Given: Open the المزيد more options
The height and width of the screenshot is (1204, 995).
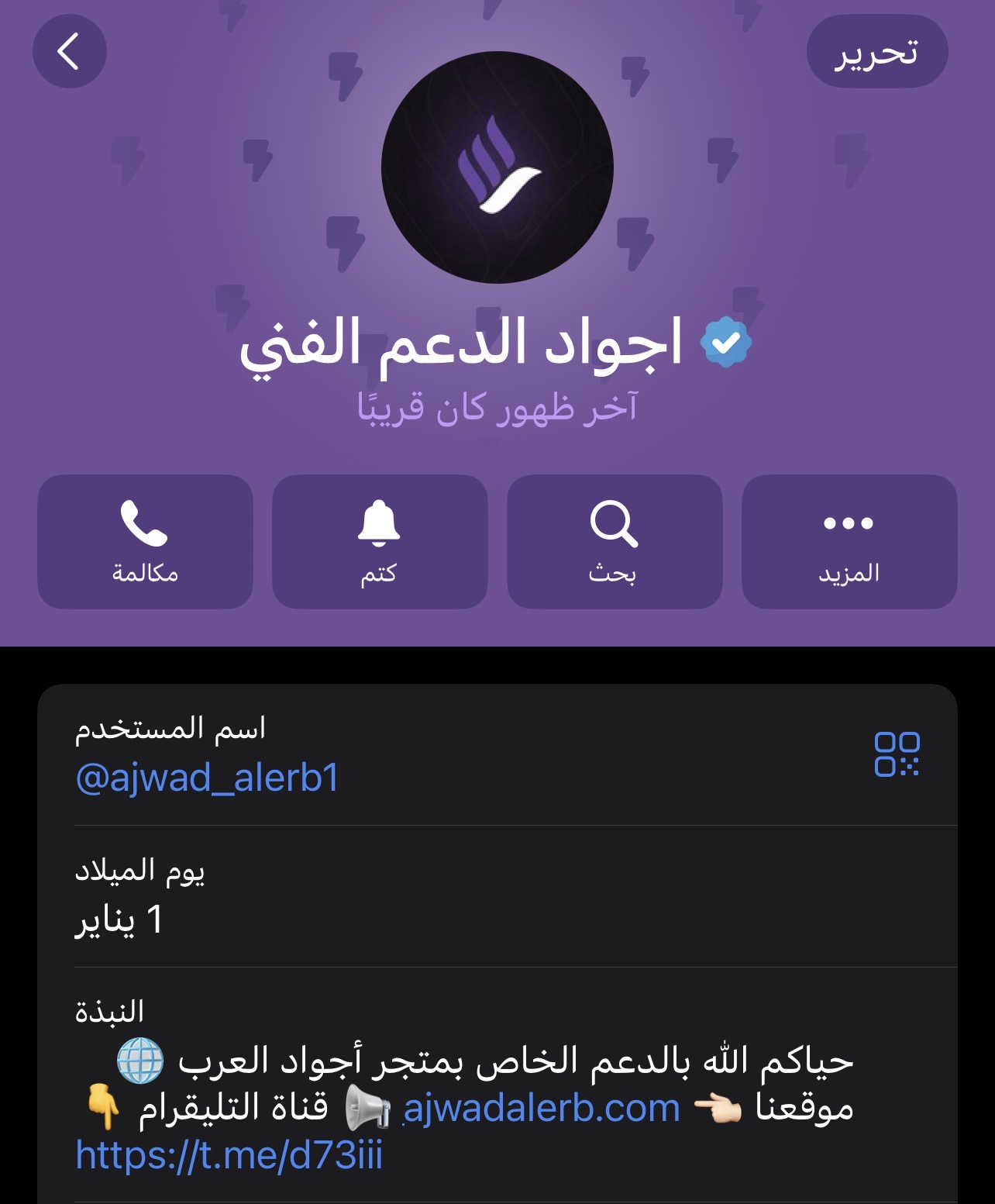Looking at the screenshot, I should tap(849, 541).
